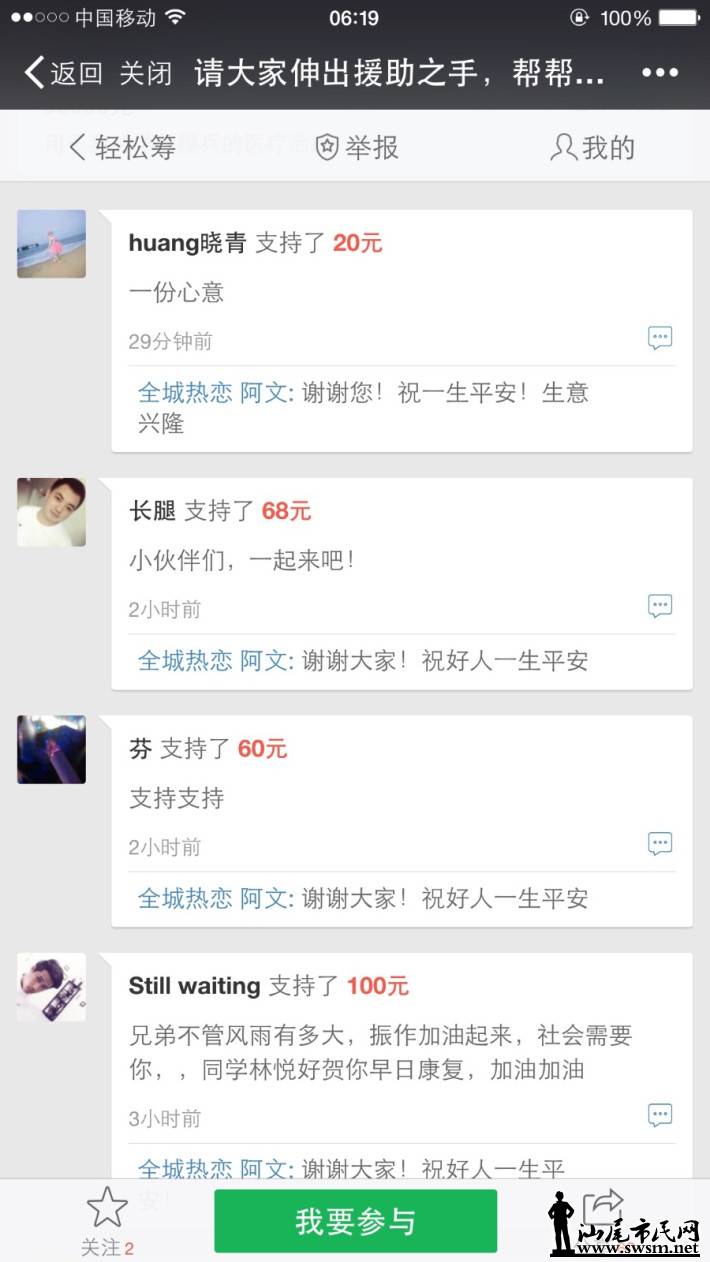Viewport: 710px width, 1262px height.
Task: Open 芬's avatar
Action: [x=51, y=749]
